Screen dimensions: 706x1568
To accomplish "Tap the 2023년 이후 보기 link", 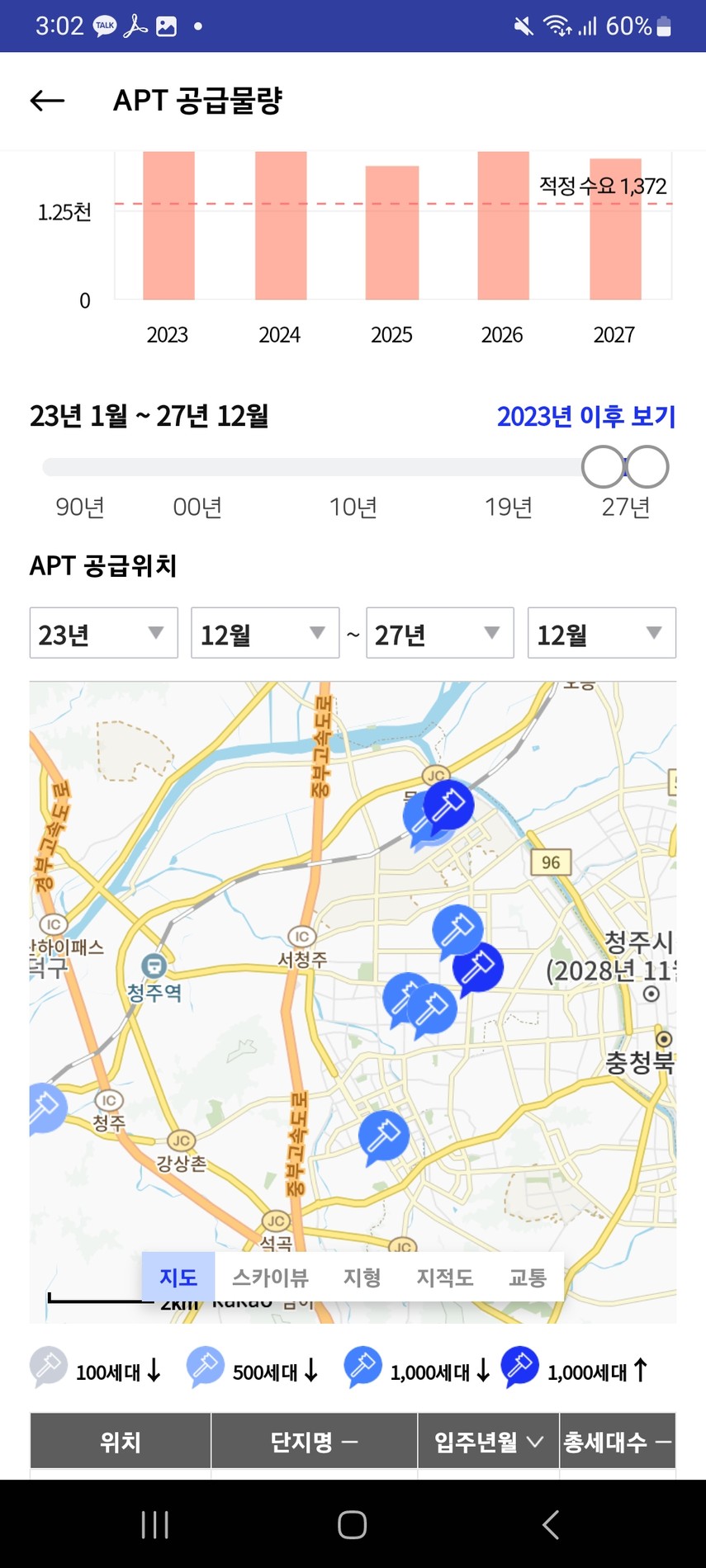I will coord(586,417).
